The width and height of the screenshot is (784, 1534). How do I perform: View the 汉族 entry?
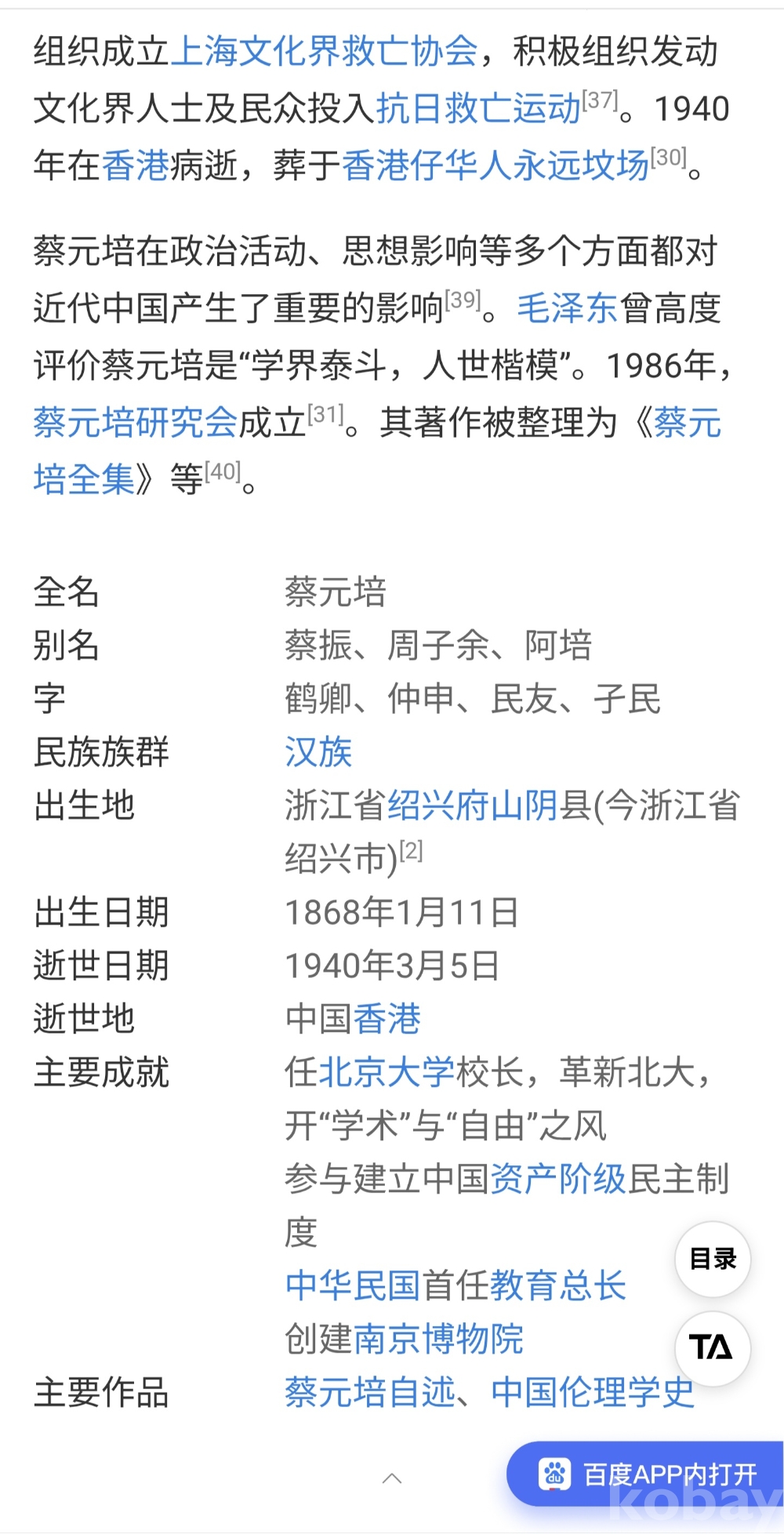click(x=318, y=752)
